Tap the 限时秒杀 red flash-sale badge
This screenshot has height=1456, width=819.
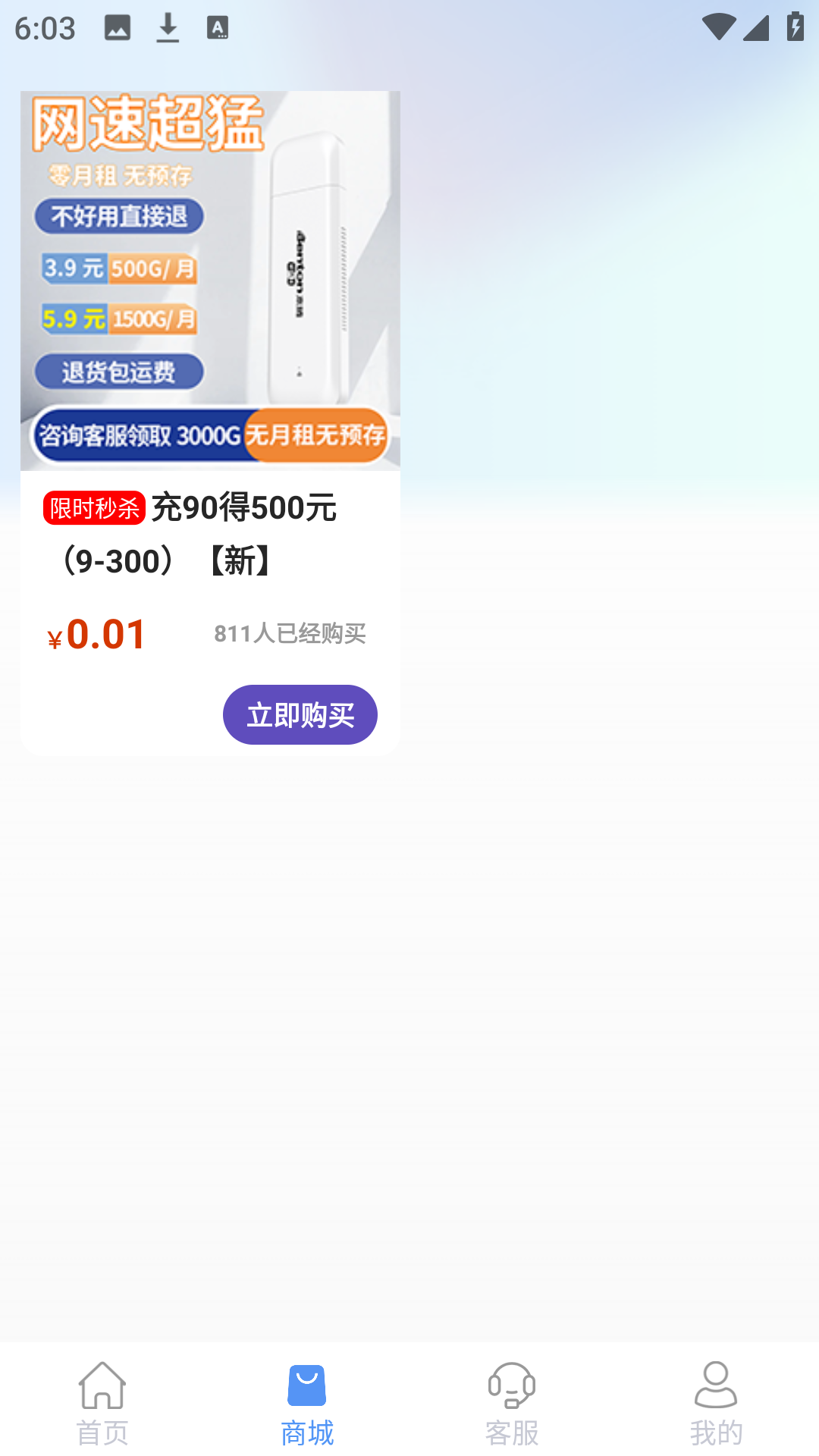click(x=93, y=509)
